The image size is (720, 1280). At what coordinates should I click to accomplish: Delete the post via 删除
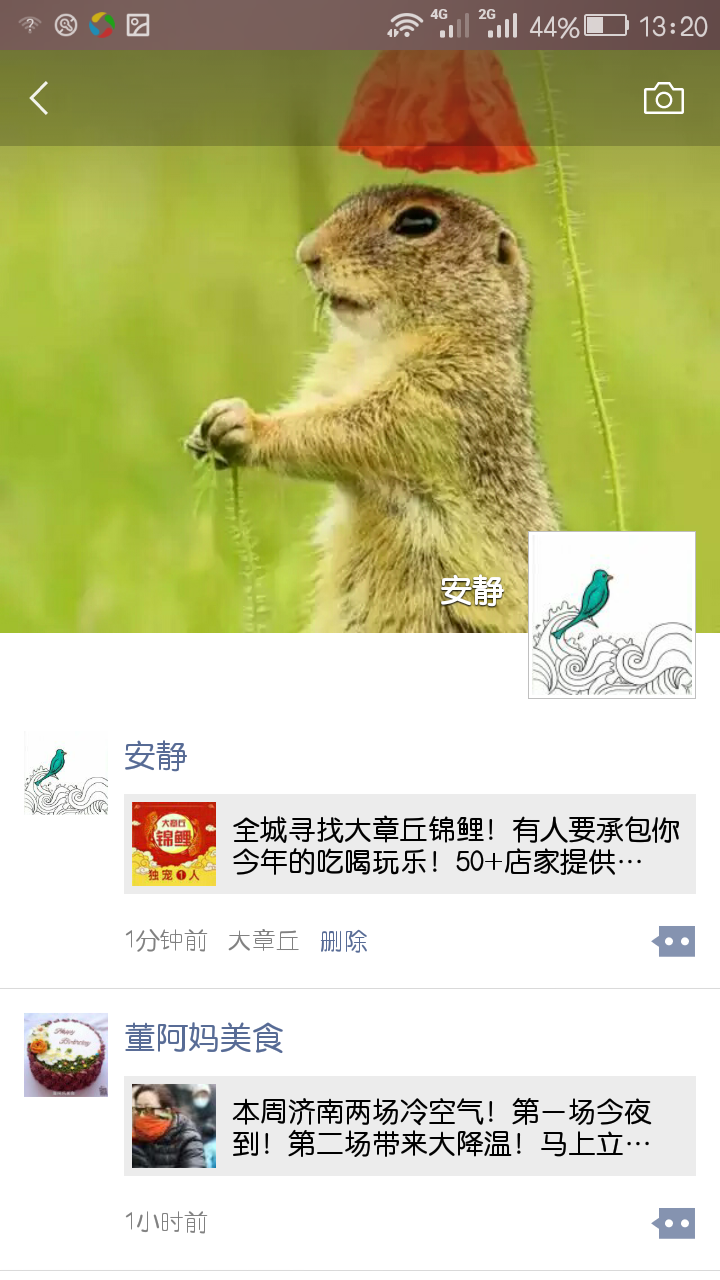[x=344, y=941]
